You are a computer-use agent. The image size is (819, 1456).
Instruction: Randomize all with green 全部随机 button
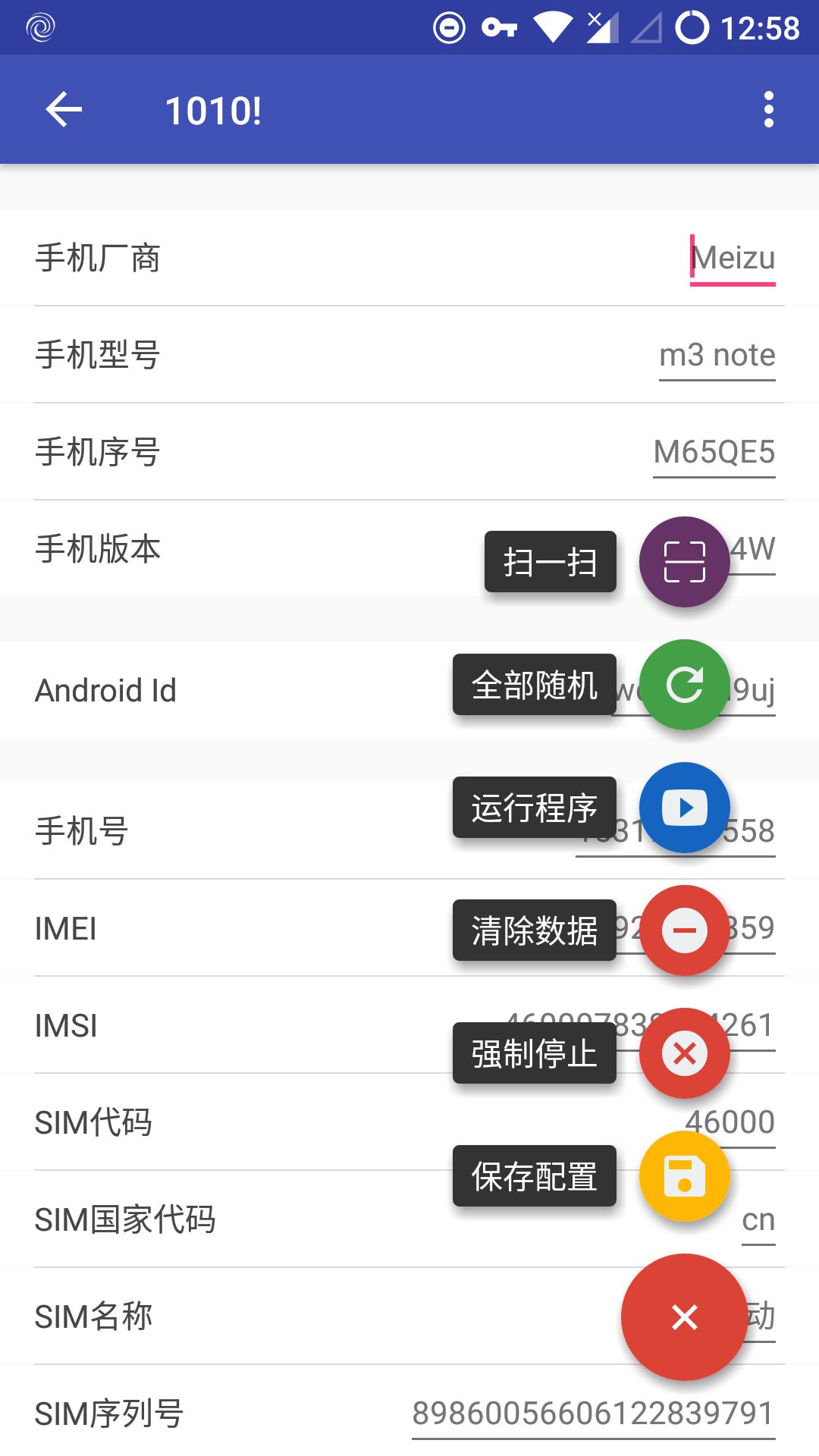pos(684,685)
